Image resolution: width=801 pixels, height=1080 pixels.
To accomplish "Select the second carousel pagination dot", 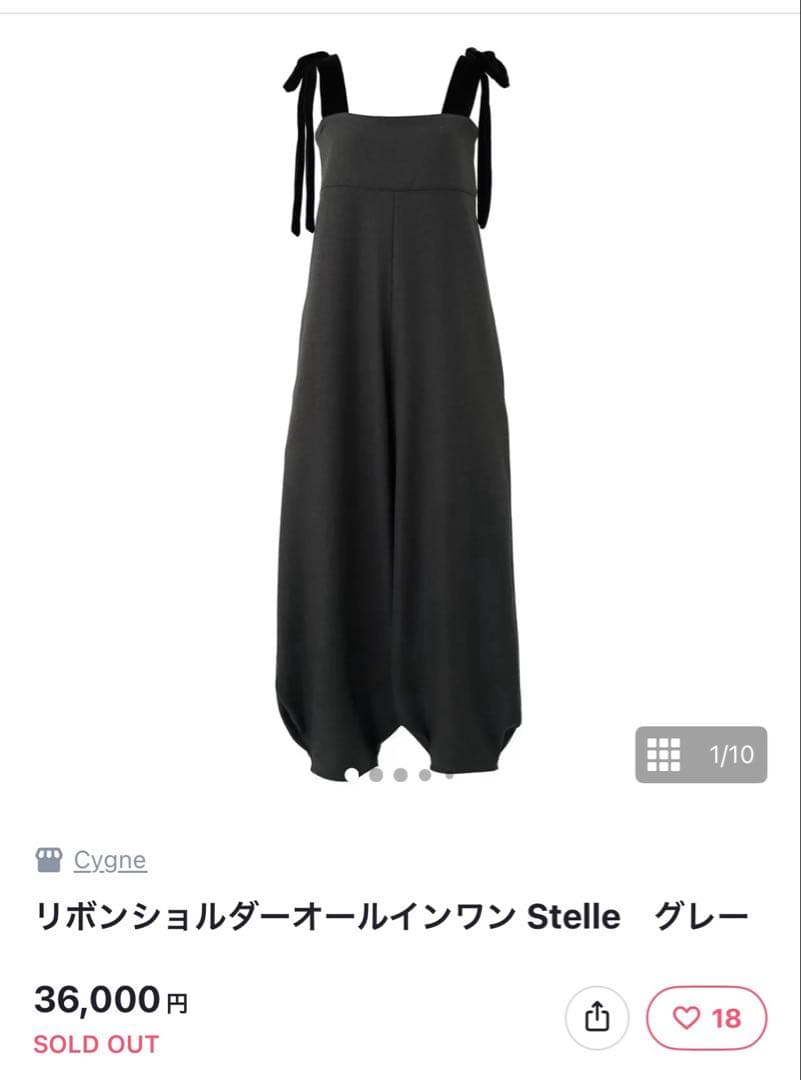I will coord(376,772).
